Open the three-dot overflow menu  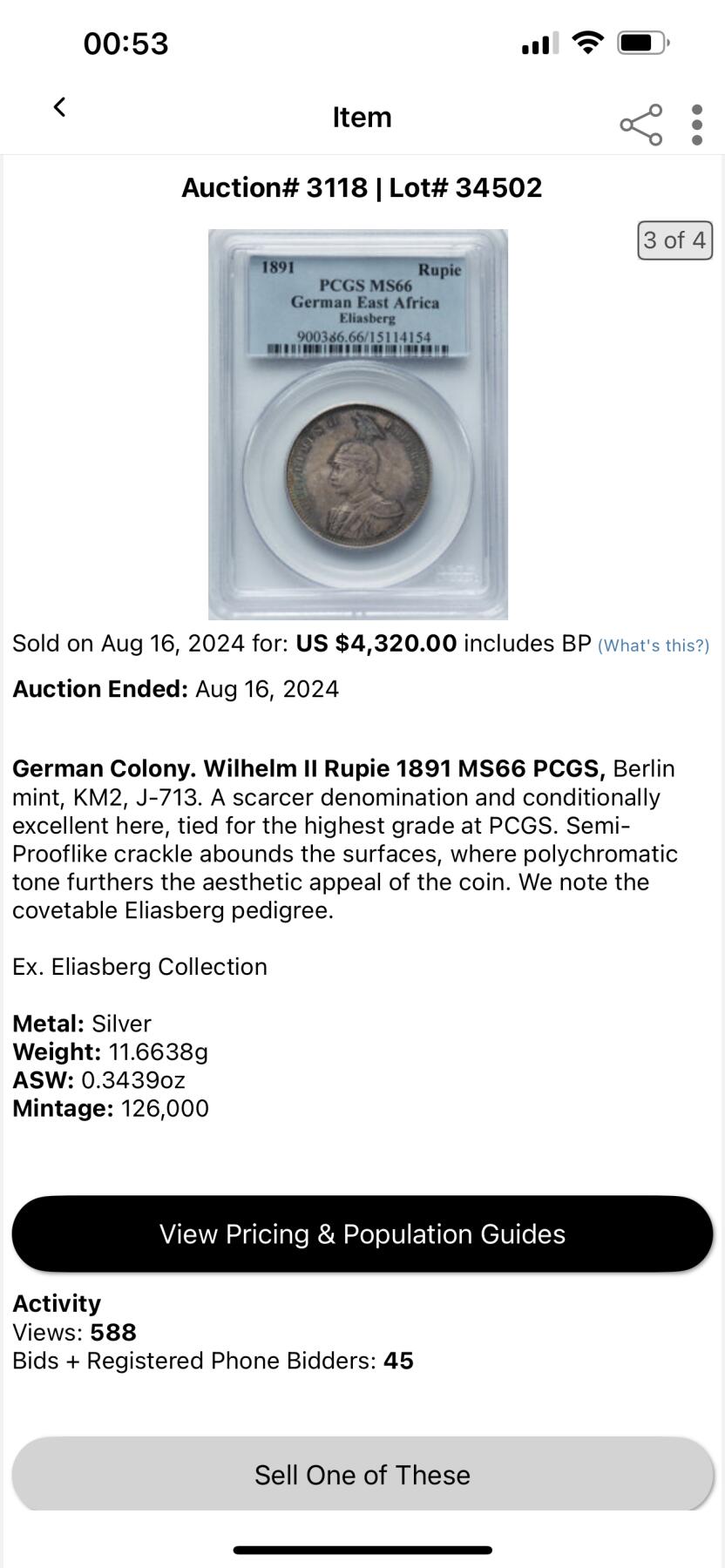[x=696, y=125]
